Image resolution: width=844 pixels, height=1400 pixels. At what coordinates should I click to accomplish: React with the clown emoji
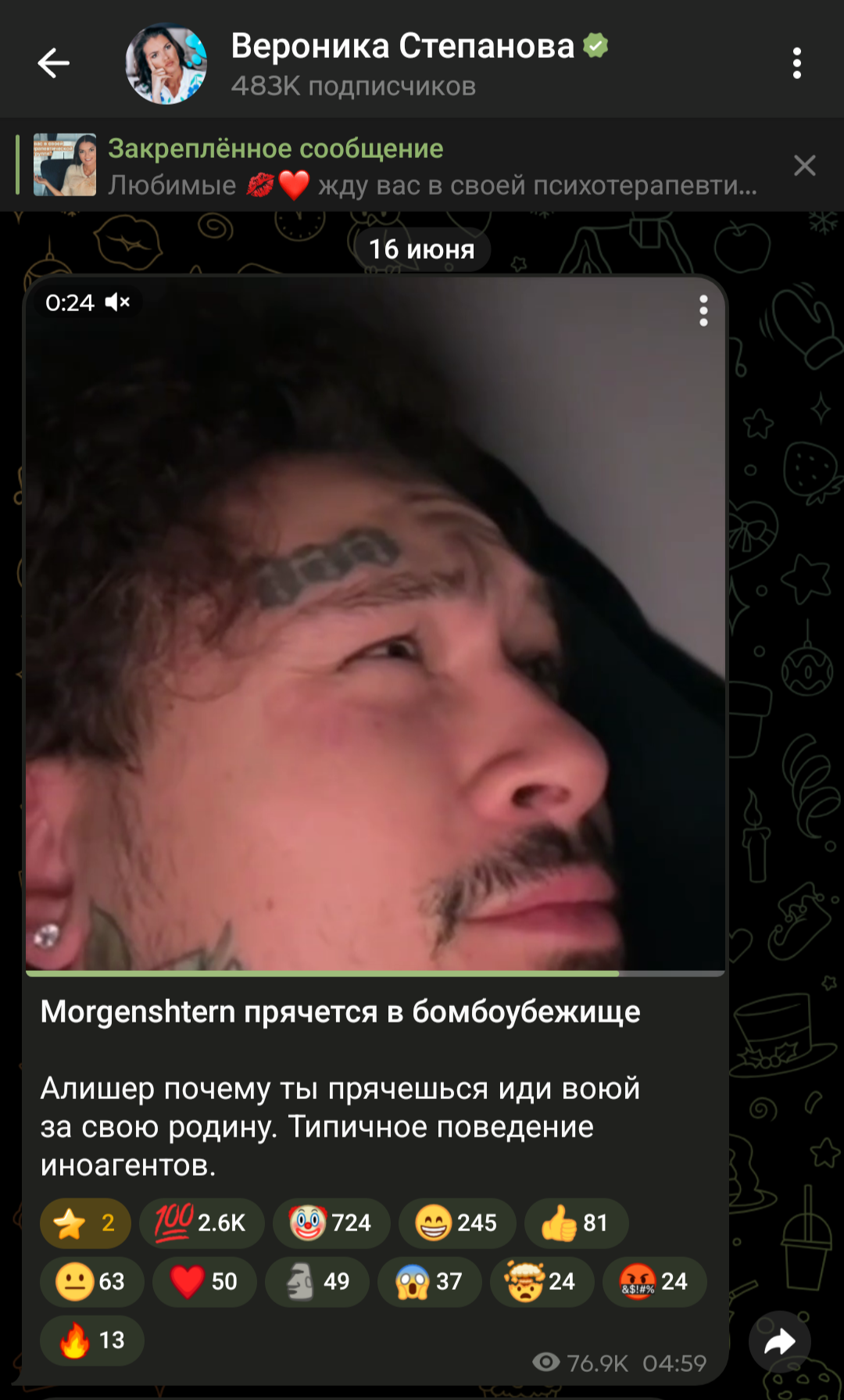point(331,1223)
